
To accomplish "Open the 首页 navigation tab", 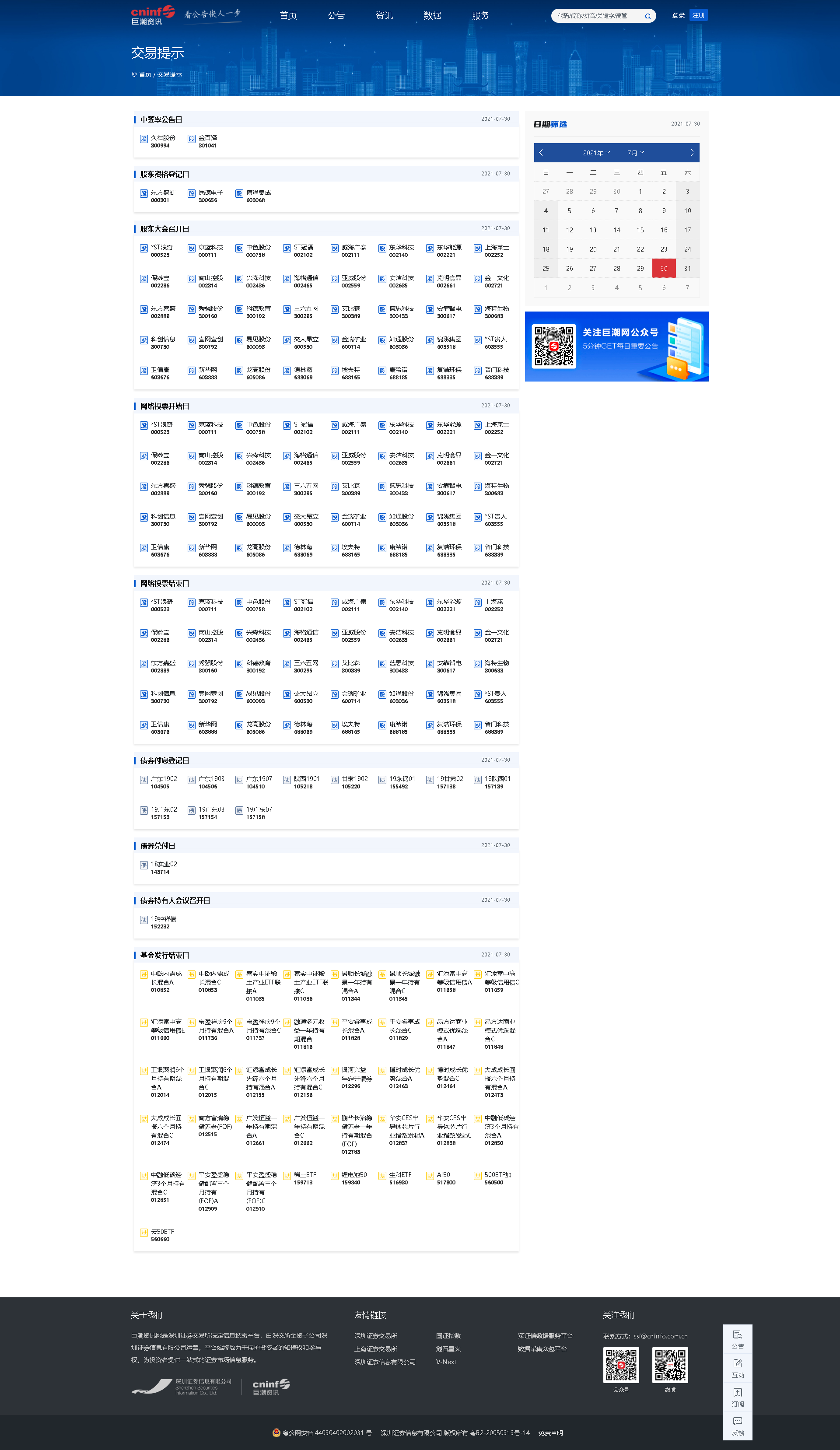I will [x=288, y=16].
